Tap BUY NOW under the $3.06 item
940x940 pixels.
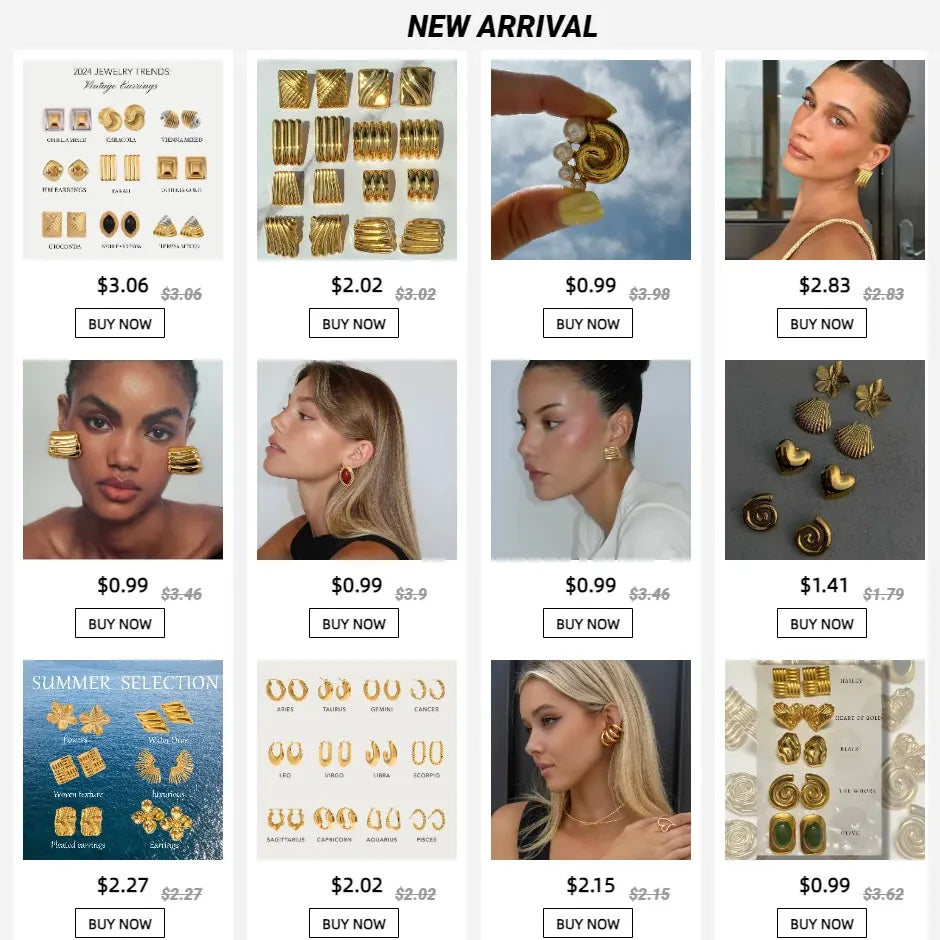(x=120, y=323)
